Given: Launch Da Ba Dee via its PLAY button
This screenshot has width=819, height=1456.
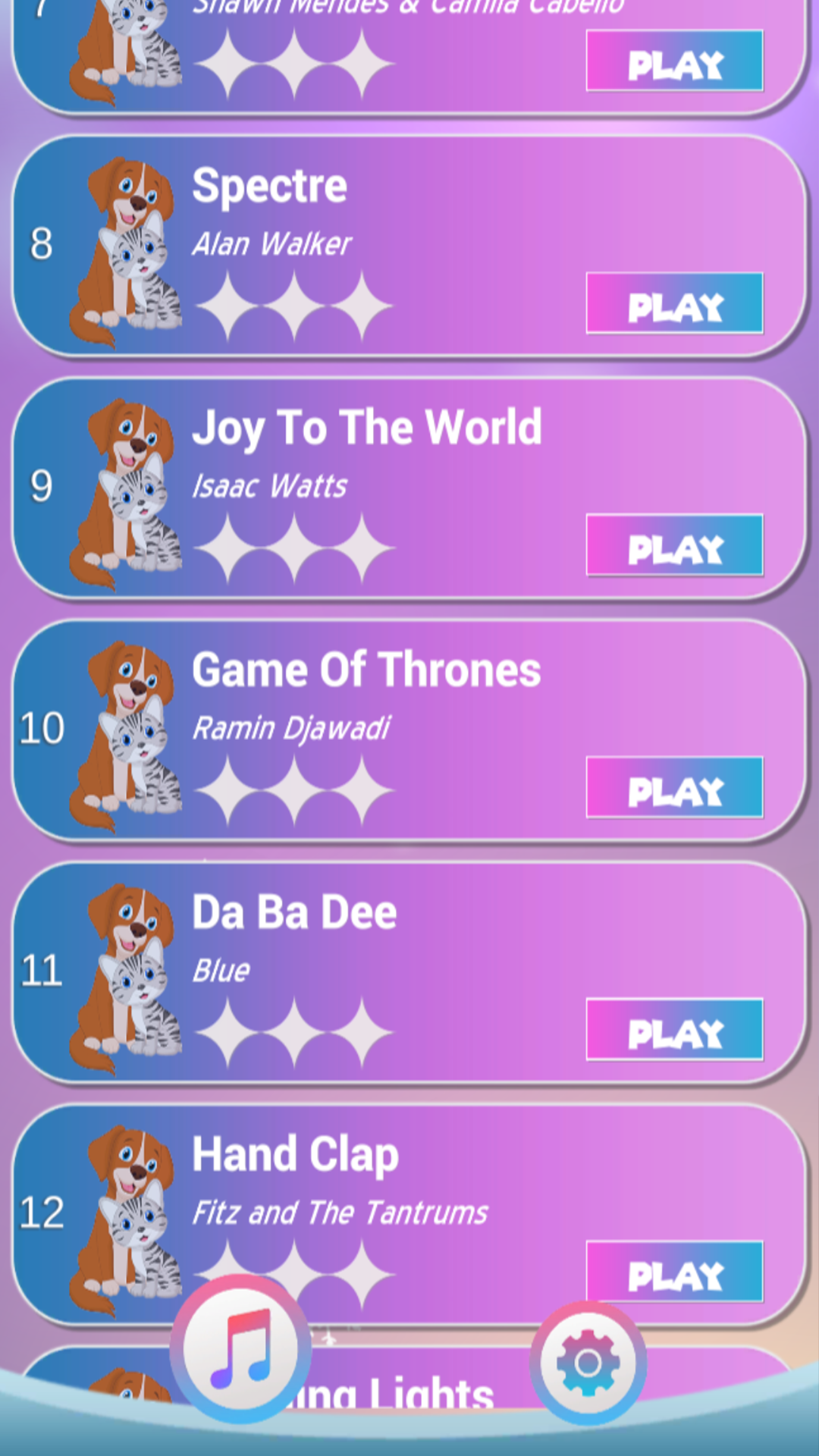Looking at the screenshot, I should pyautogui.click(x=674, y=1029).
